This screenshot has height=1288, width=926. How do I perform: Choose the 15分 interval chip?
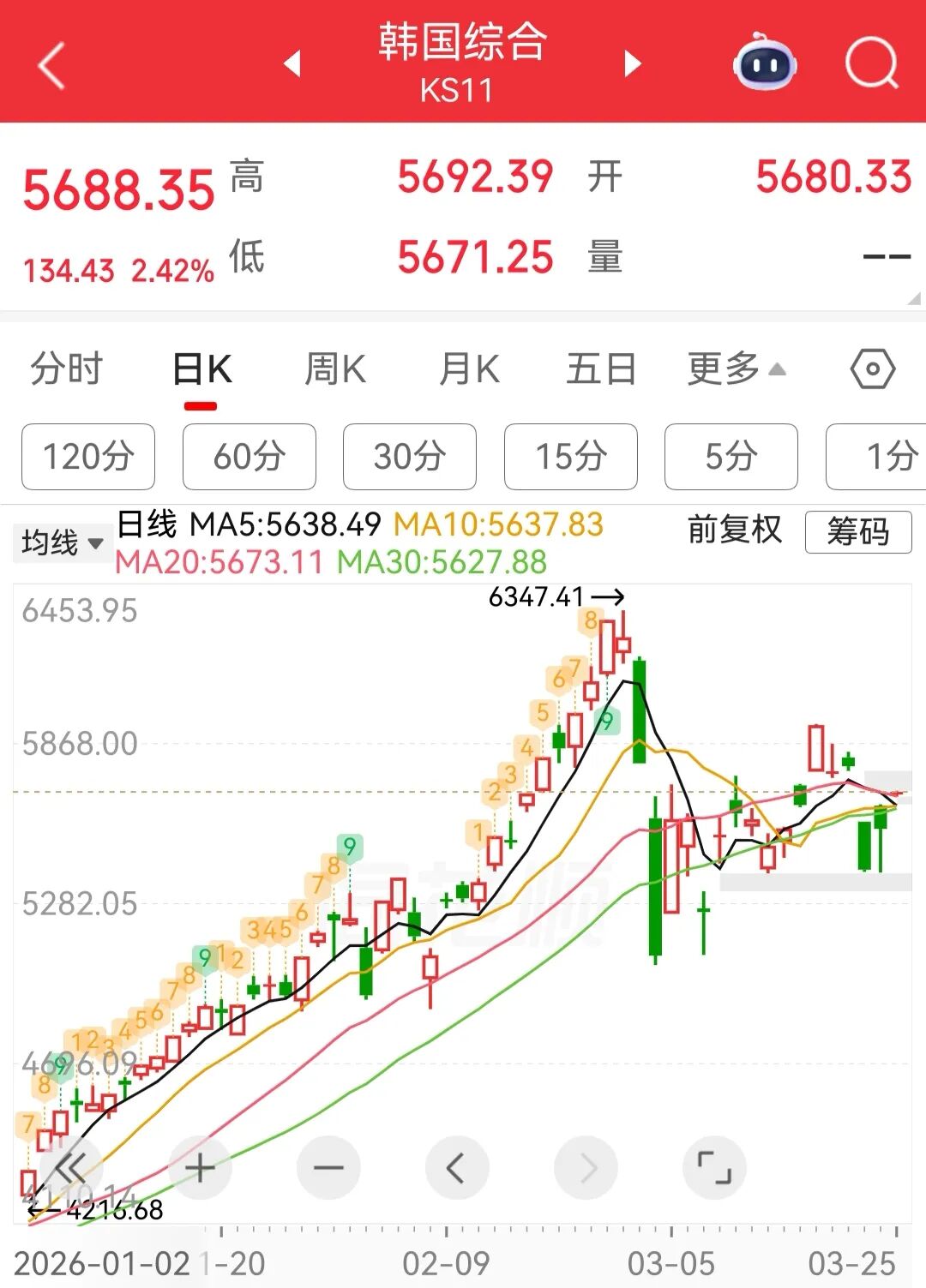(x=571, y=457)
